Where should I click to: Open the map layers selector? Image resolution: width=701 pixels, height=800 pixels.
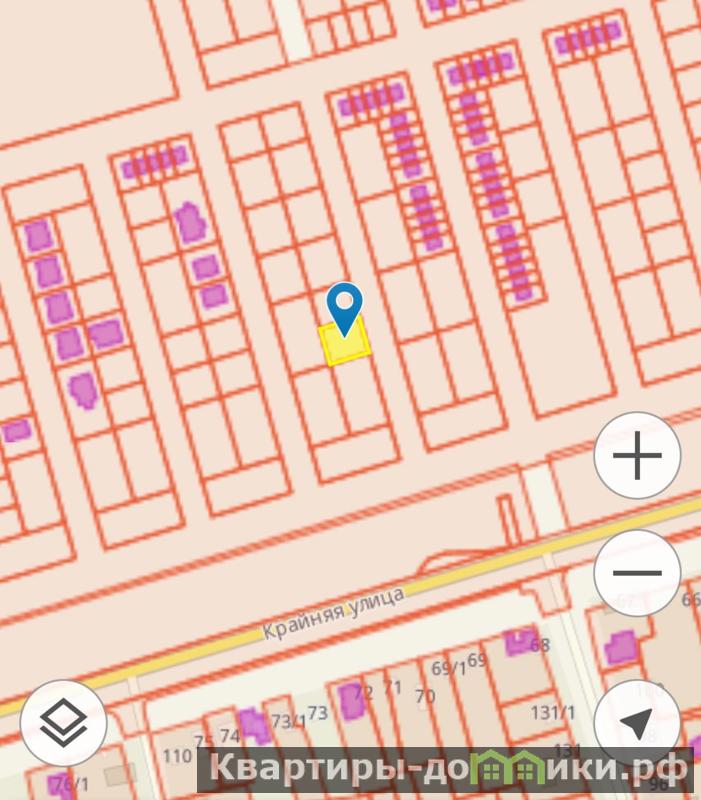(63, 723)
